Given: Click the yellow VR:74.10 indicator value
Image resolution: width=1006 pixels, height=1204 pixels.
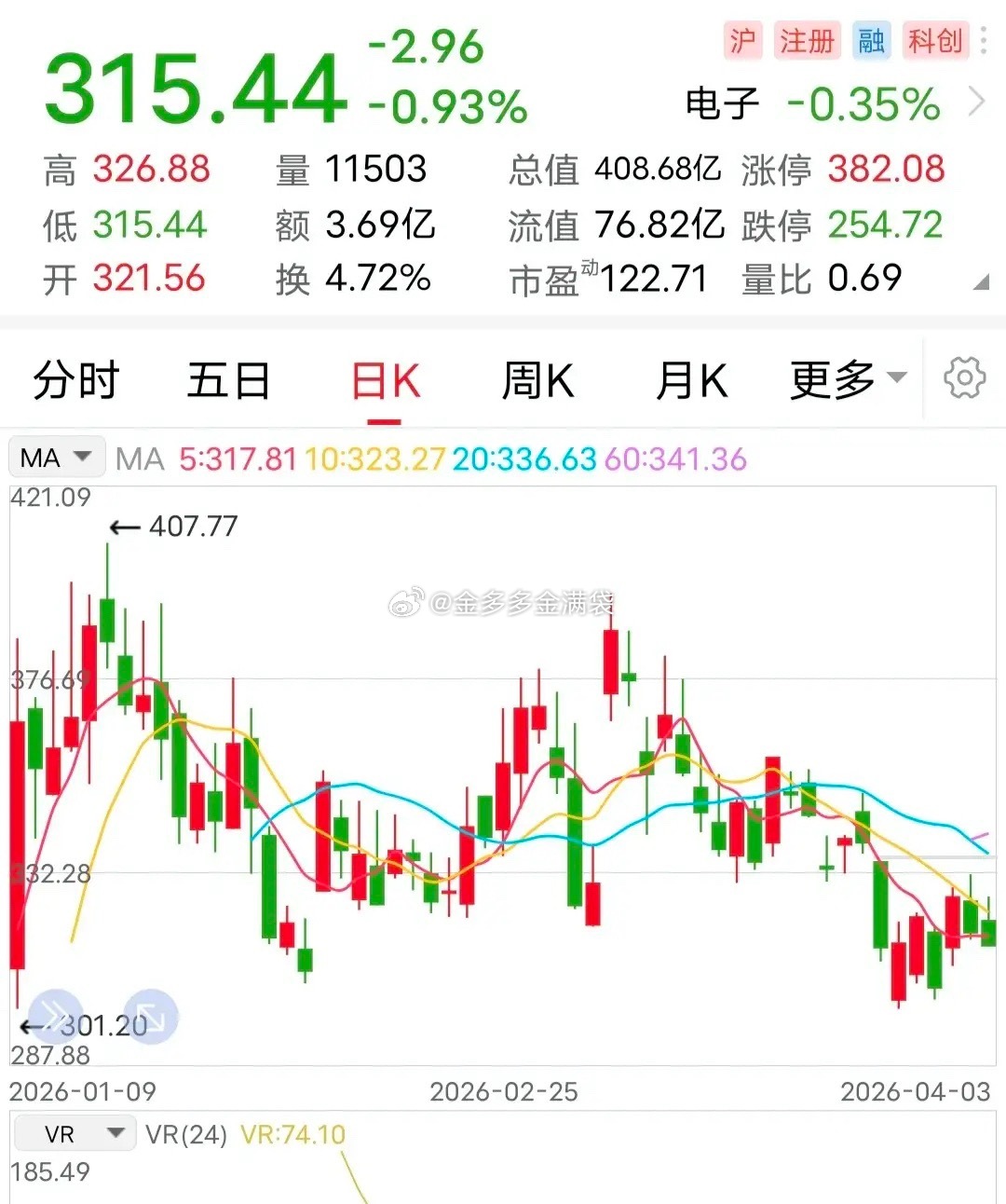Looking at the screenshot, I should (292, 1134).
